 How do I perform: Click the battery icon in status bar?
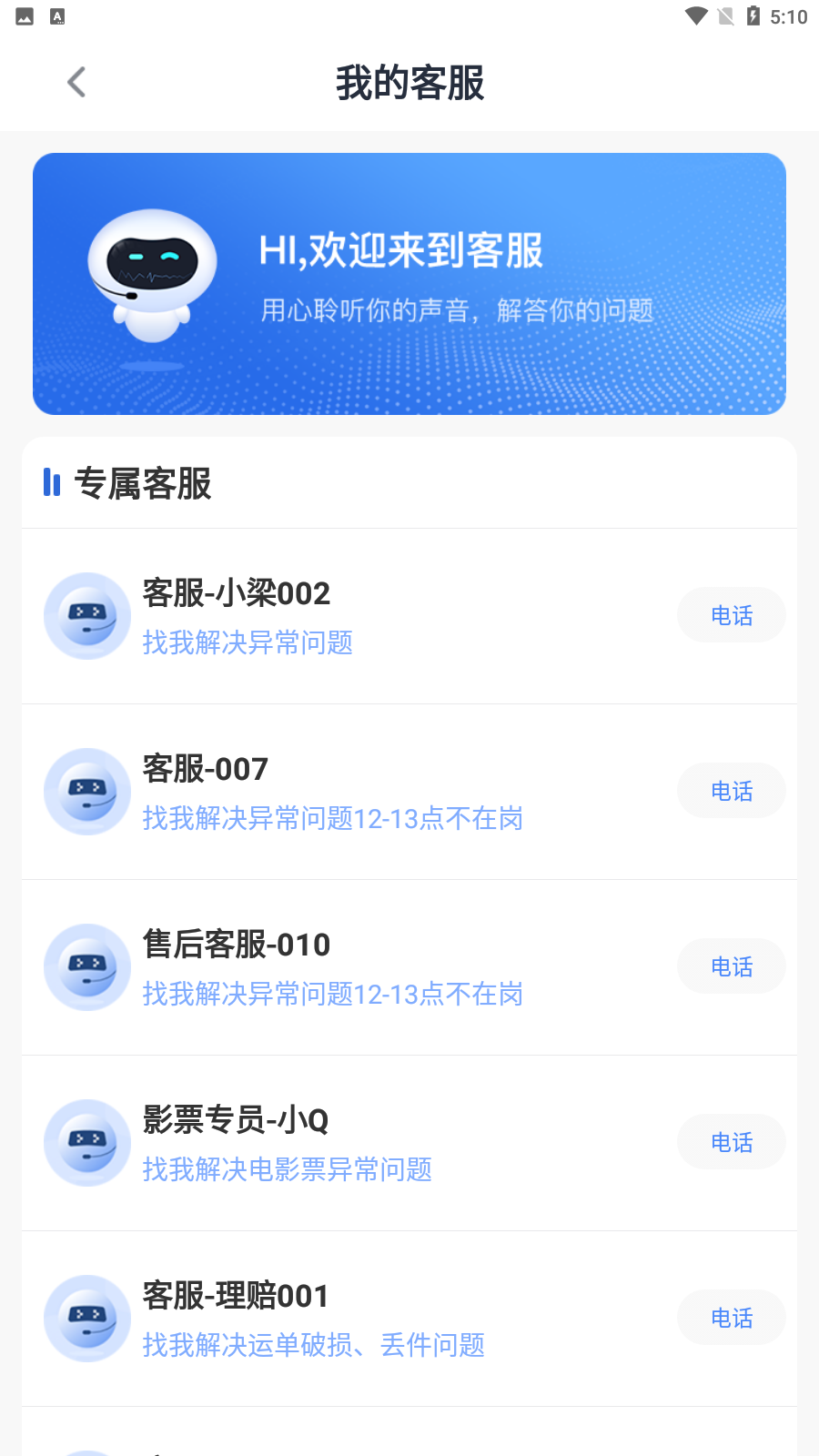coord(752,15)
